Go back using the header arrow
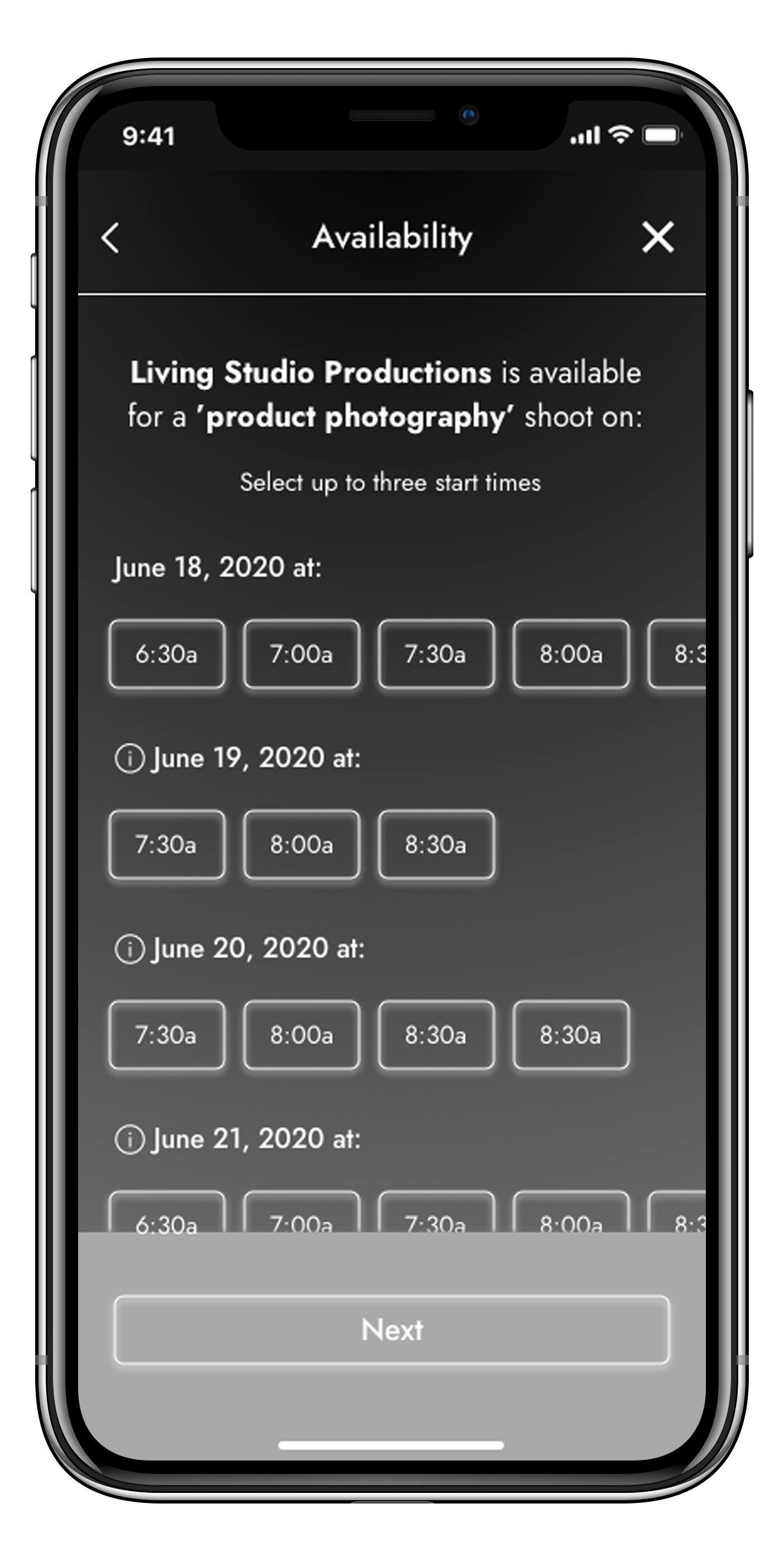This screenshot has width=784, height=1561. [110, 237]
